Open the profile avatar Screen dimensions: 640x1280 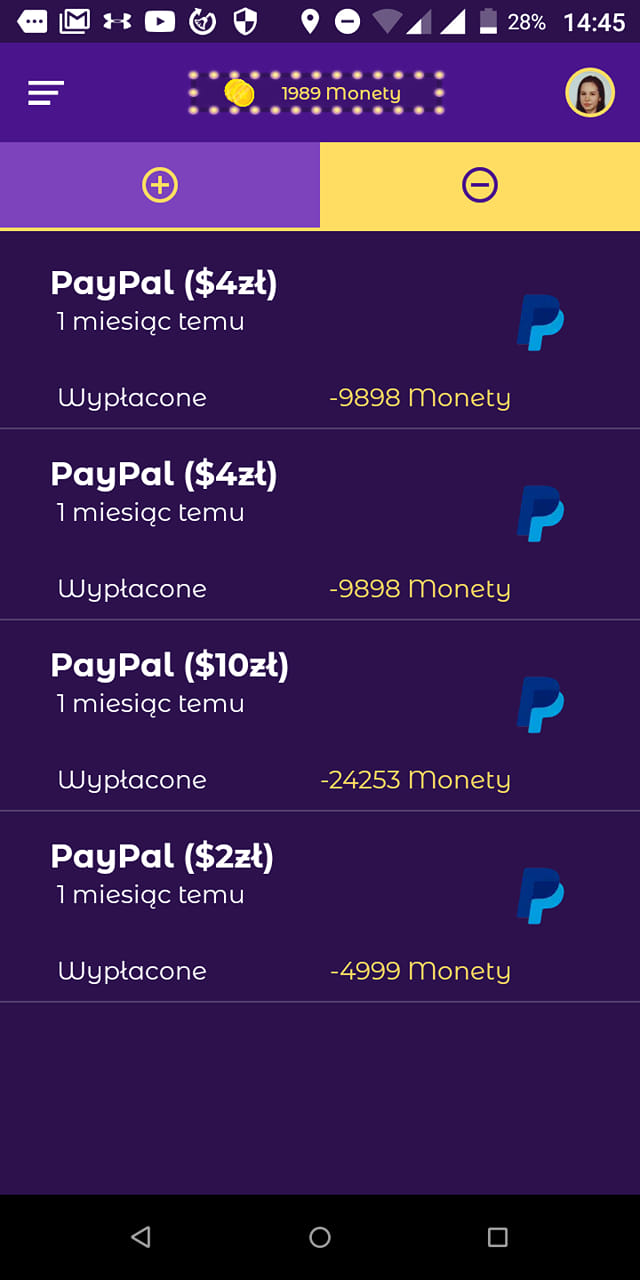590,93
